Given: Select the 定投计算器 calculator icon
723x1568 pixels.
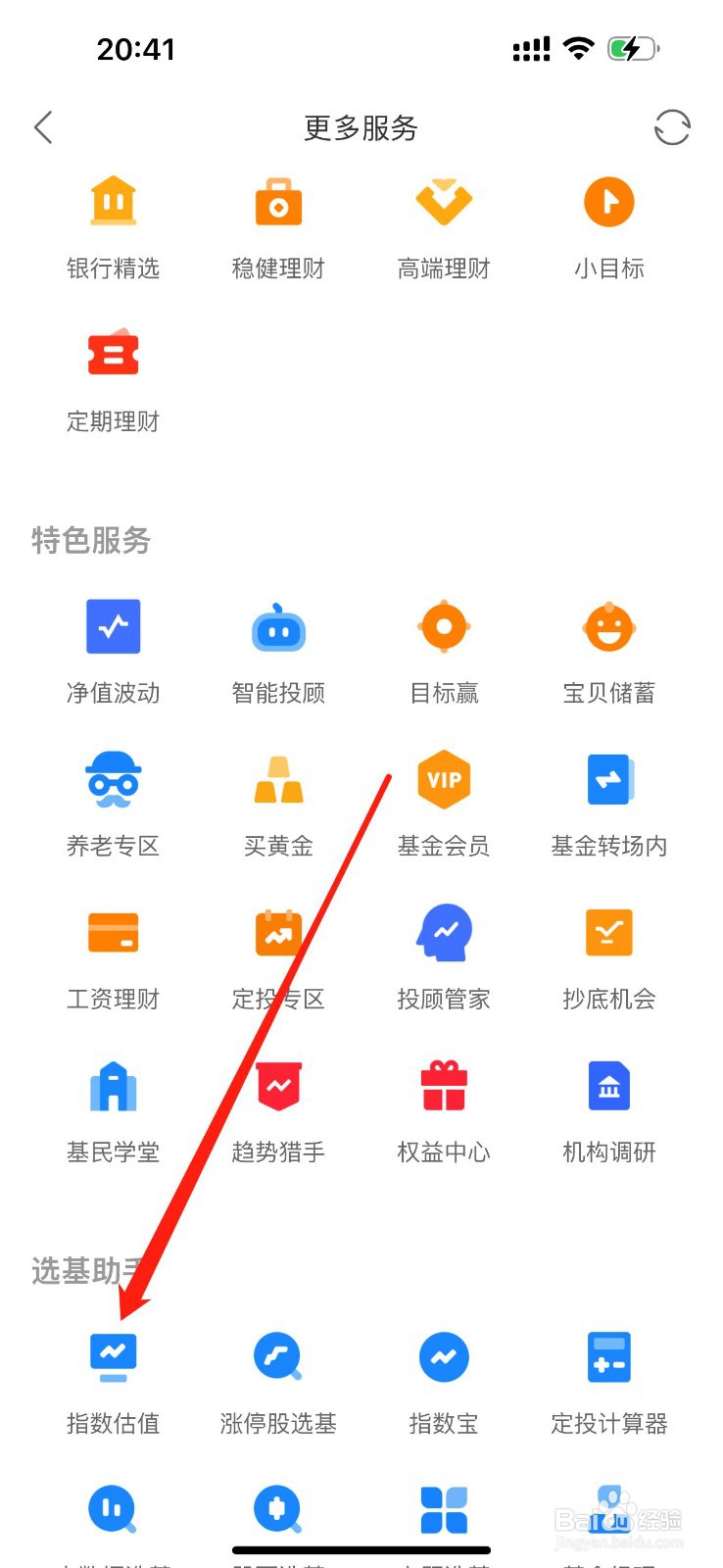Looking at the screenshot, I should point(609,1357).
